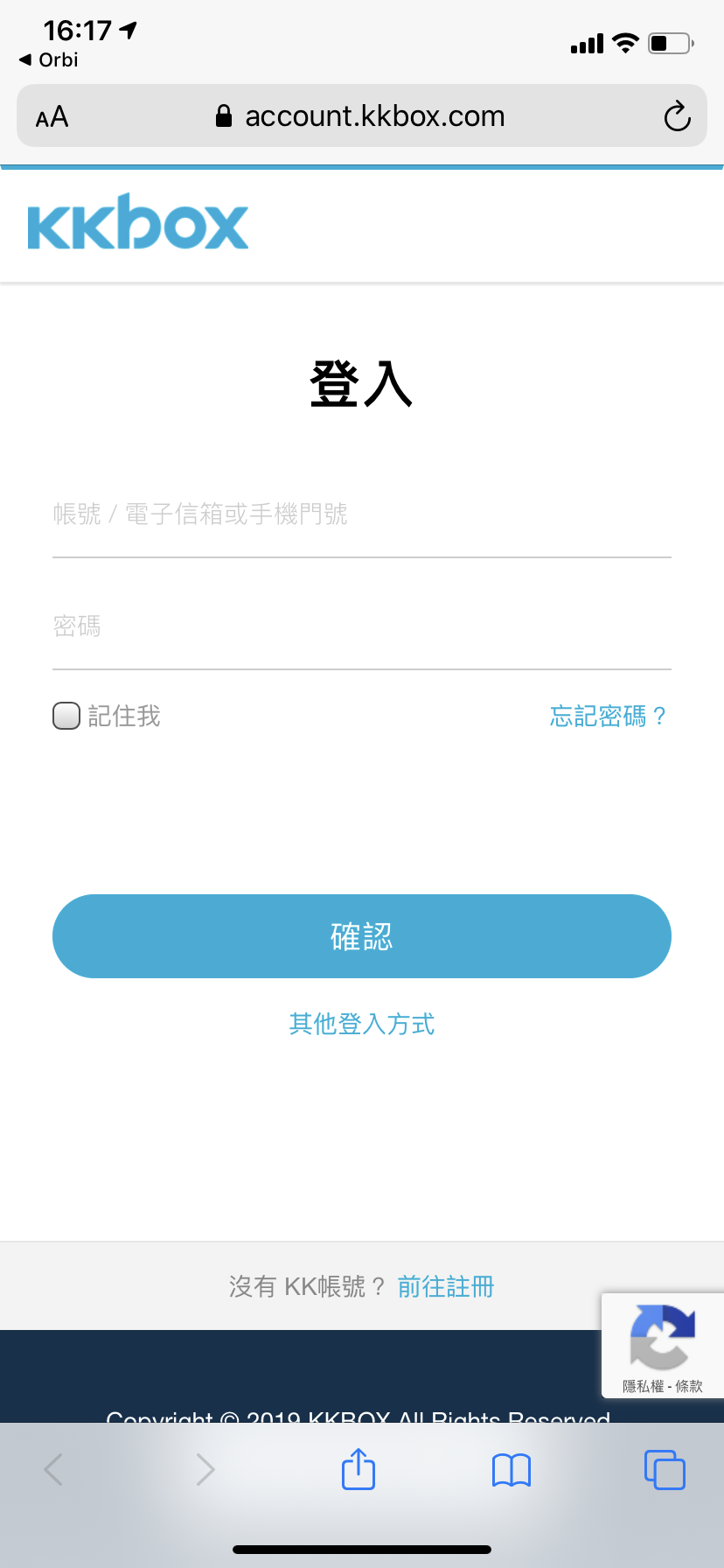
Task: Open the AA reader text options
Action: pos(52,116)
